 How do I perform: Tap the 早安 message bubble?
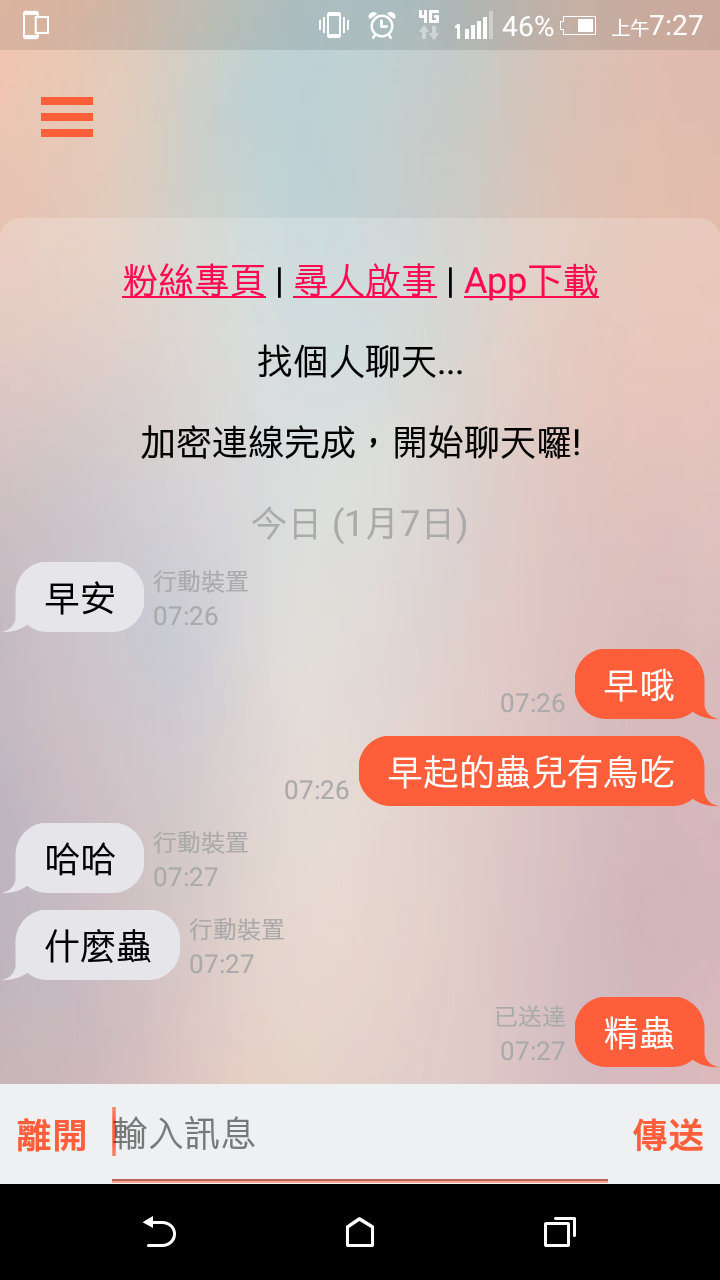tap(75, 596)
